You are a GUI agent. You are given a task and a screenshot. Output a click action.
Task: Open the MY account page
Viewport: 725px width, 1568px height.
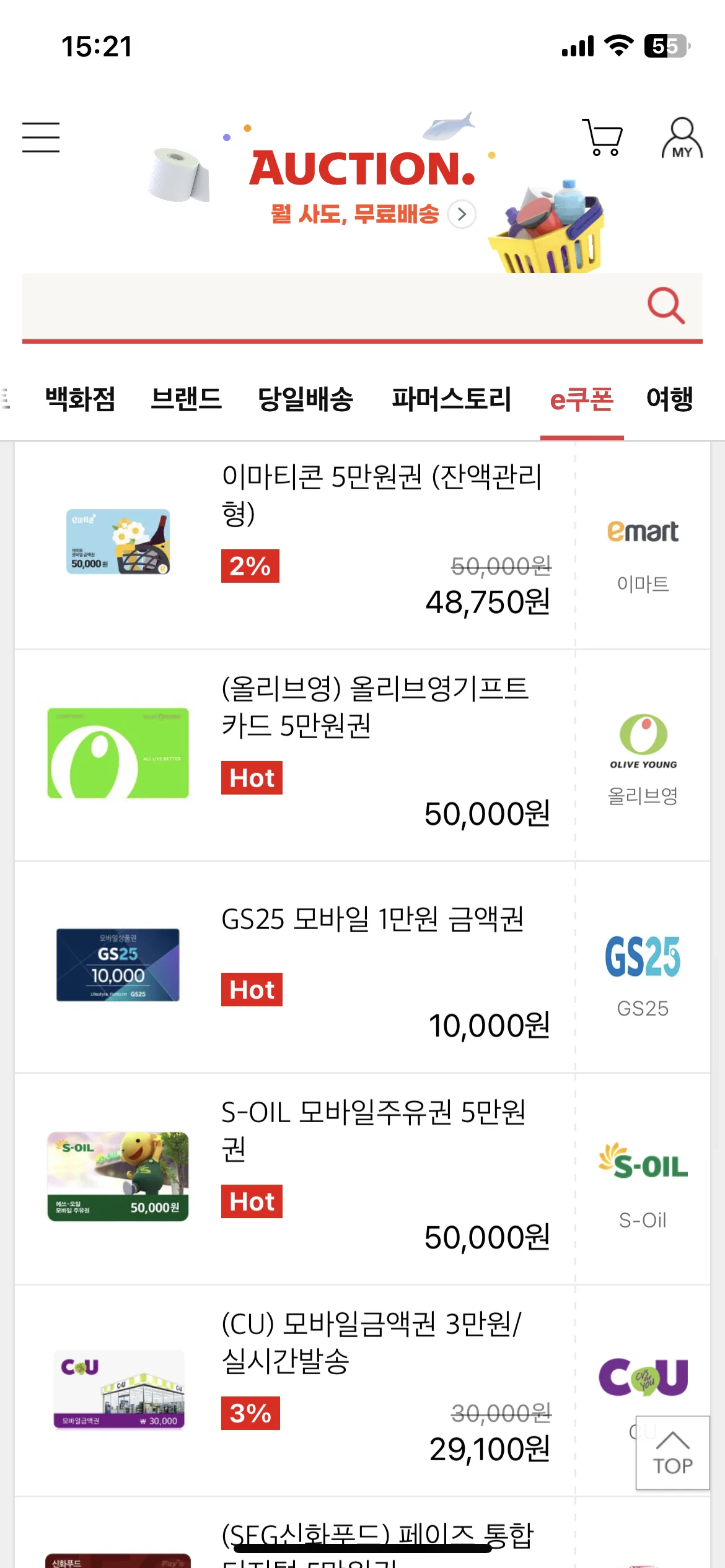click(682, 138)
